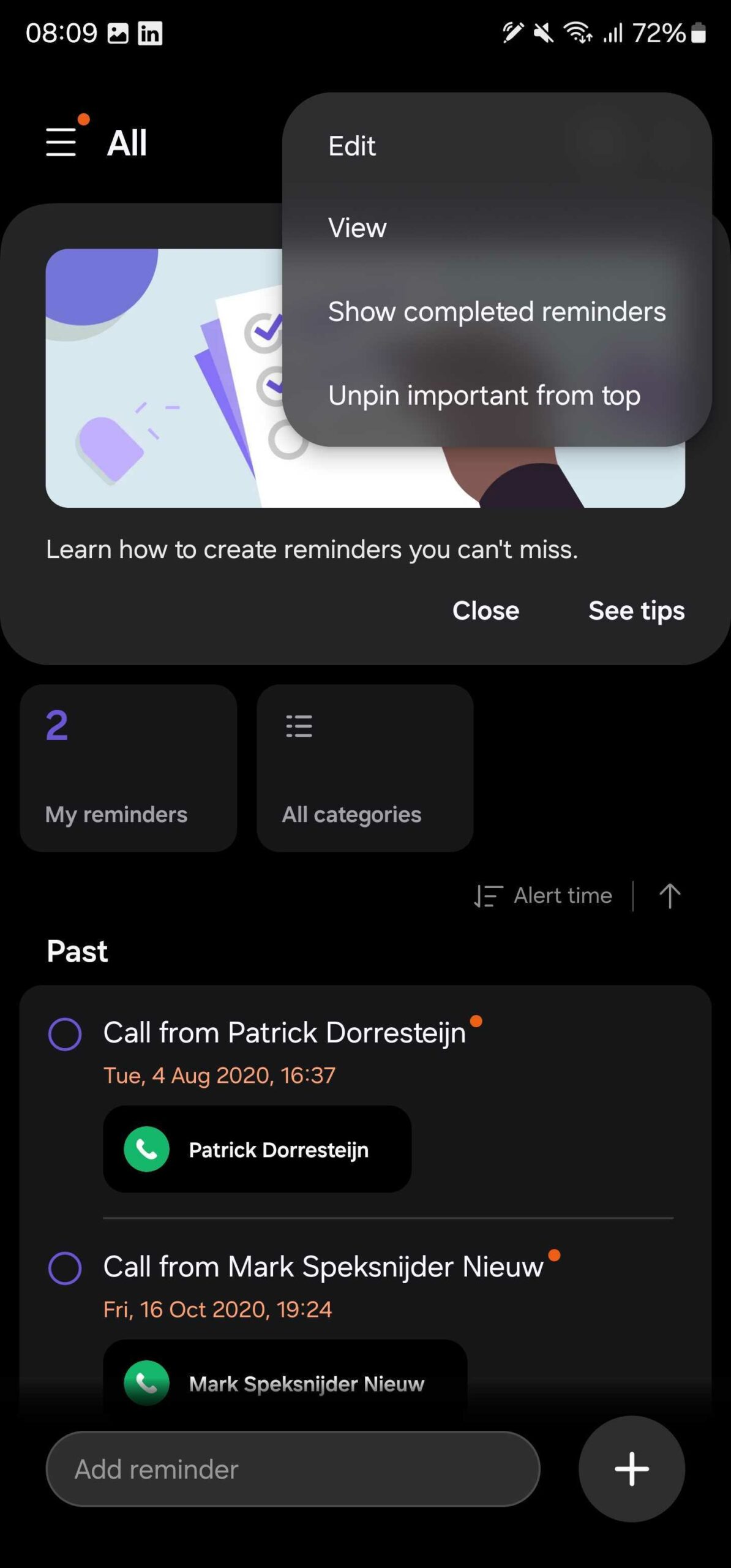Reverse sort order with the arrow icon
The width and height of the screenshot is (731, 1568).
669,896
